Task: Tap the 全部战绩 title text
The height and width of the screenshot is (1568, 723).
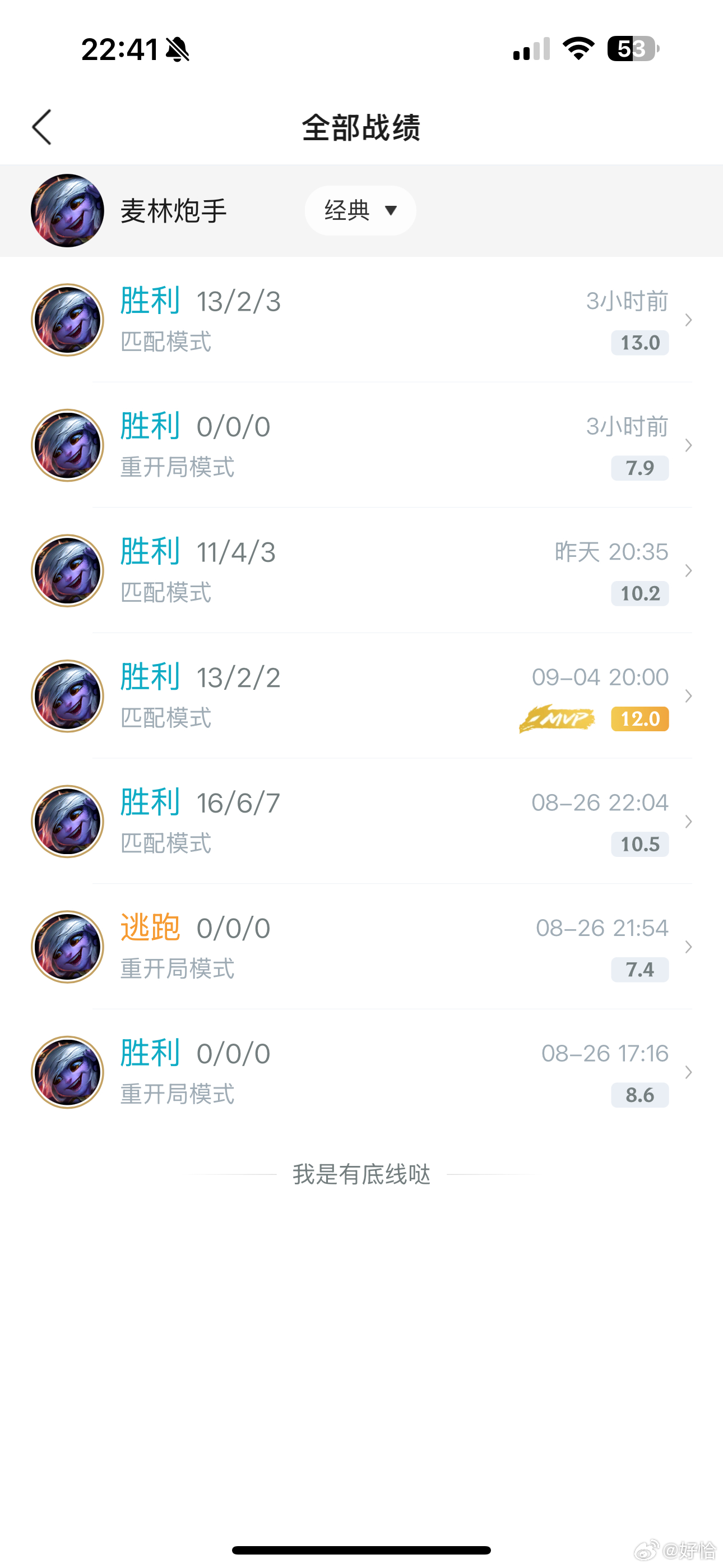Action: [361, 128]
